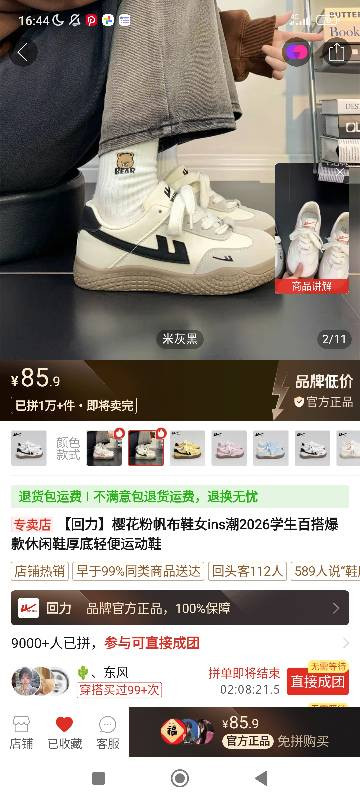Close the floating 商品讲解 video window
Screen dimensions: 360x800
click(x=340, y=172)
